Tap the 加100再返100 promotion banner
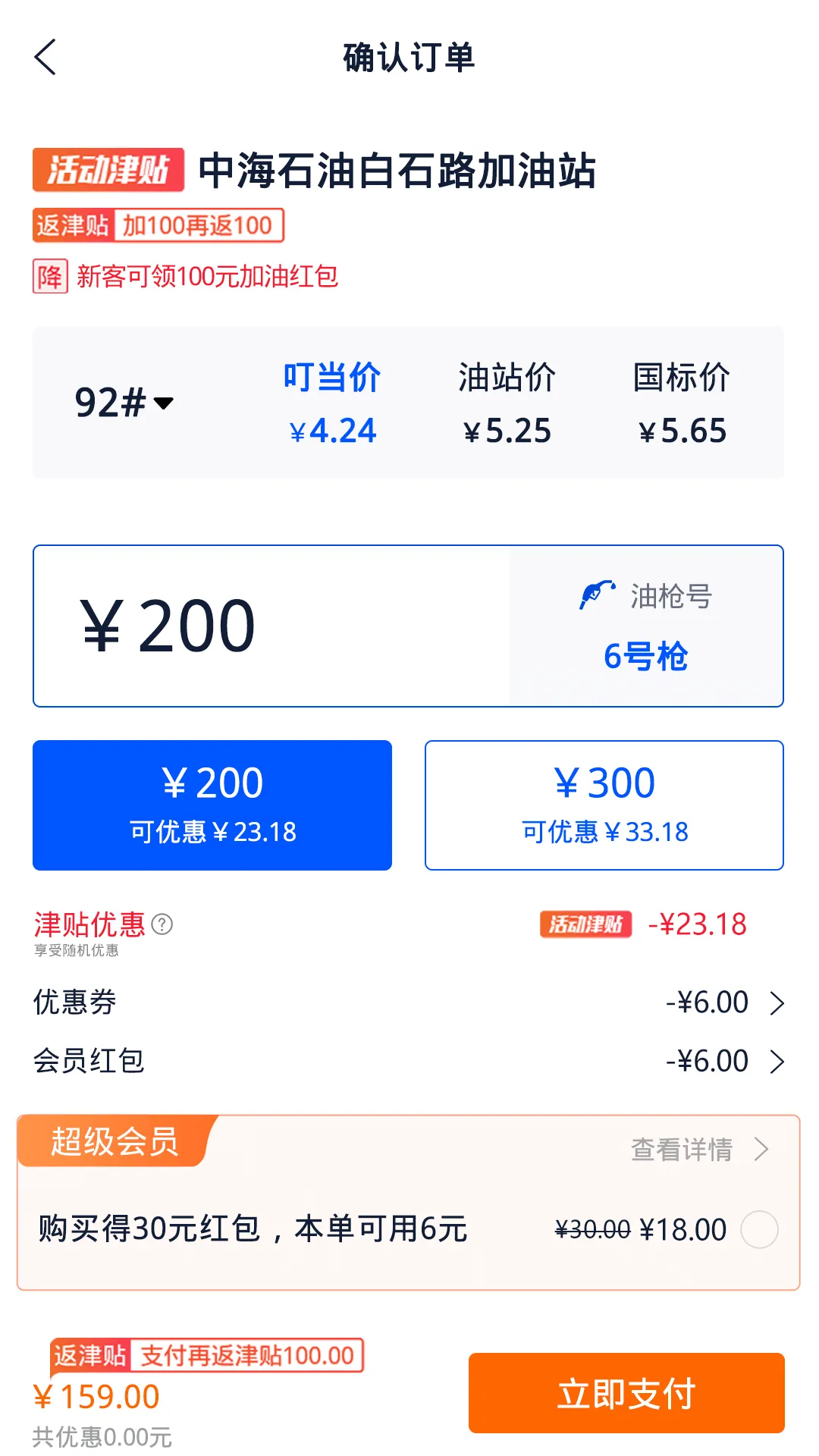 pyautogui.click(x=199, y=224)
